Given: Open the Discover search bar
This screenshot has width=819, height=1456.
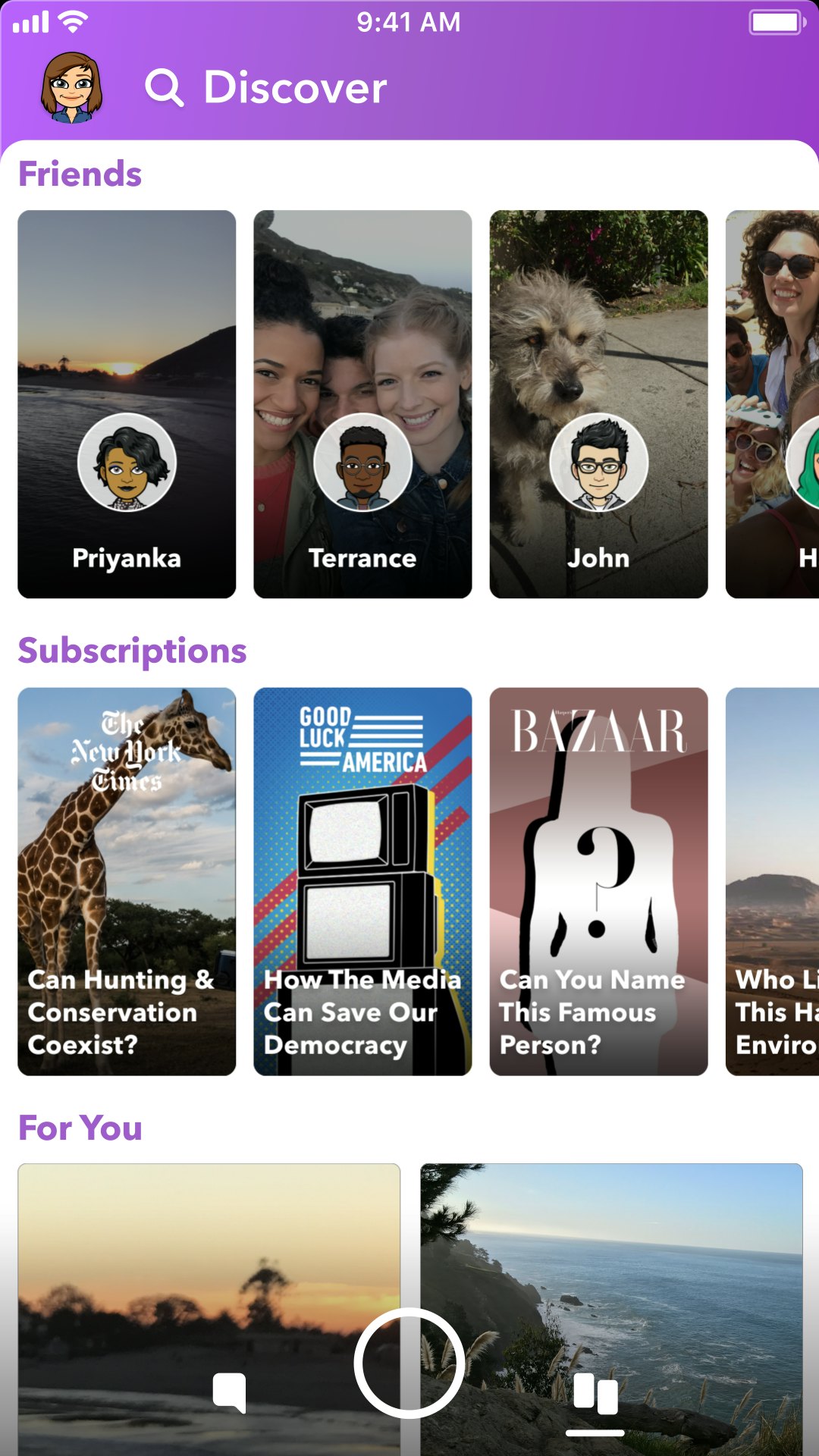Looking at the screenshot, I should (265, 87).
